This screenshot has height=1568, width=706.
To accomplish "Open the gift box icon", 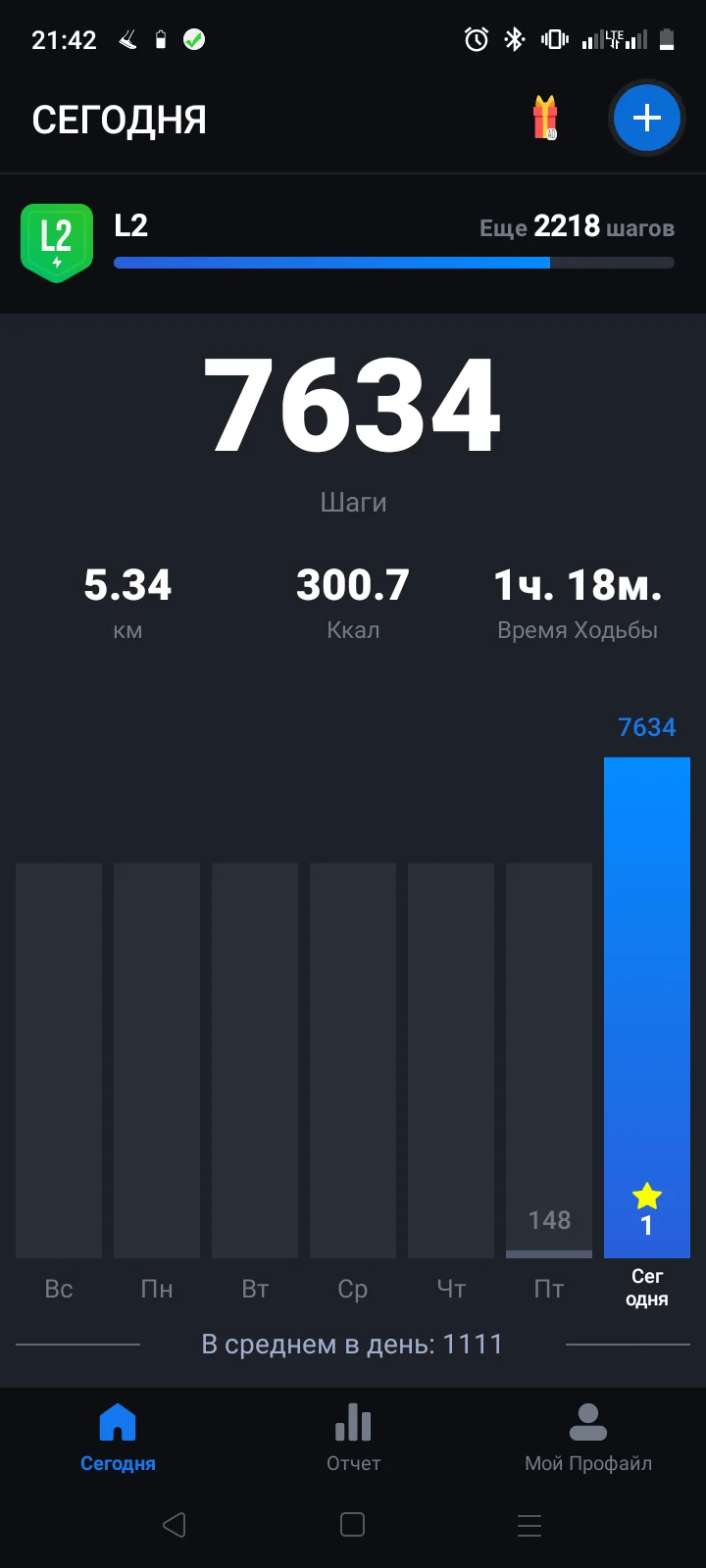I will (x=545, y=119).
